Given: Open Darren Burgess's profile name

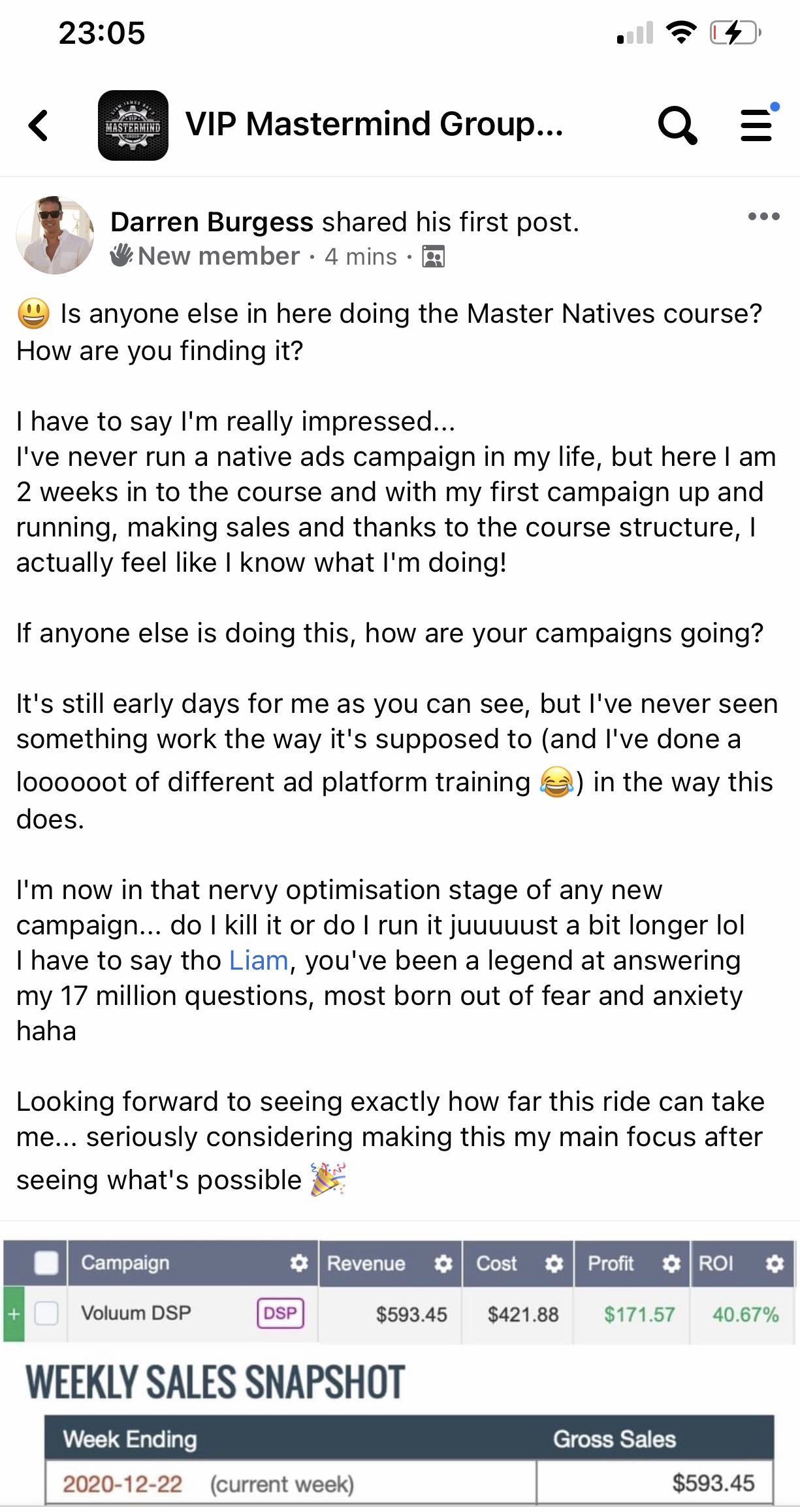Looking at the screenshot, I should (212, 222).
